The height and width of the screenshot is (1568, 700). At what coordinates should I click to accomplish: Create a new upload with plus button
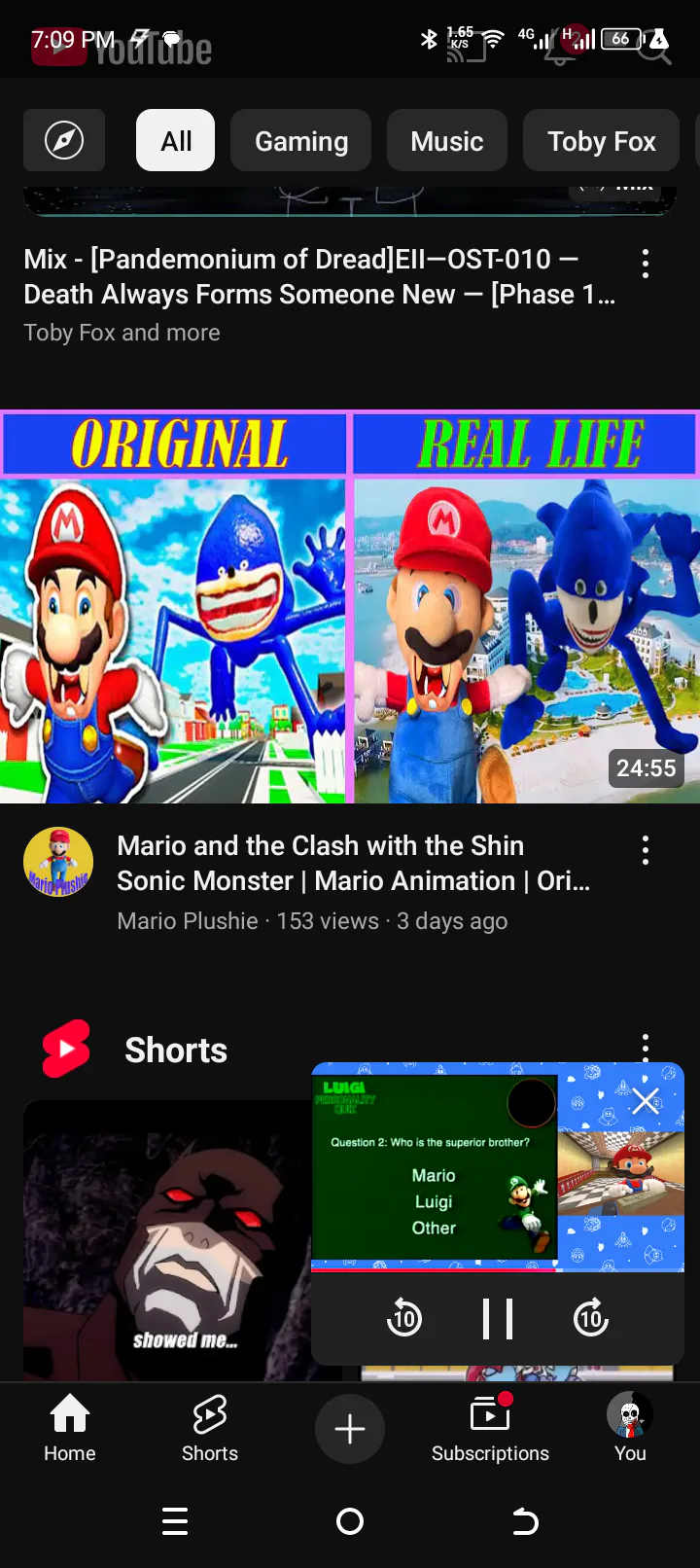350,1428
